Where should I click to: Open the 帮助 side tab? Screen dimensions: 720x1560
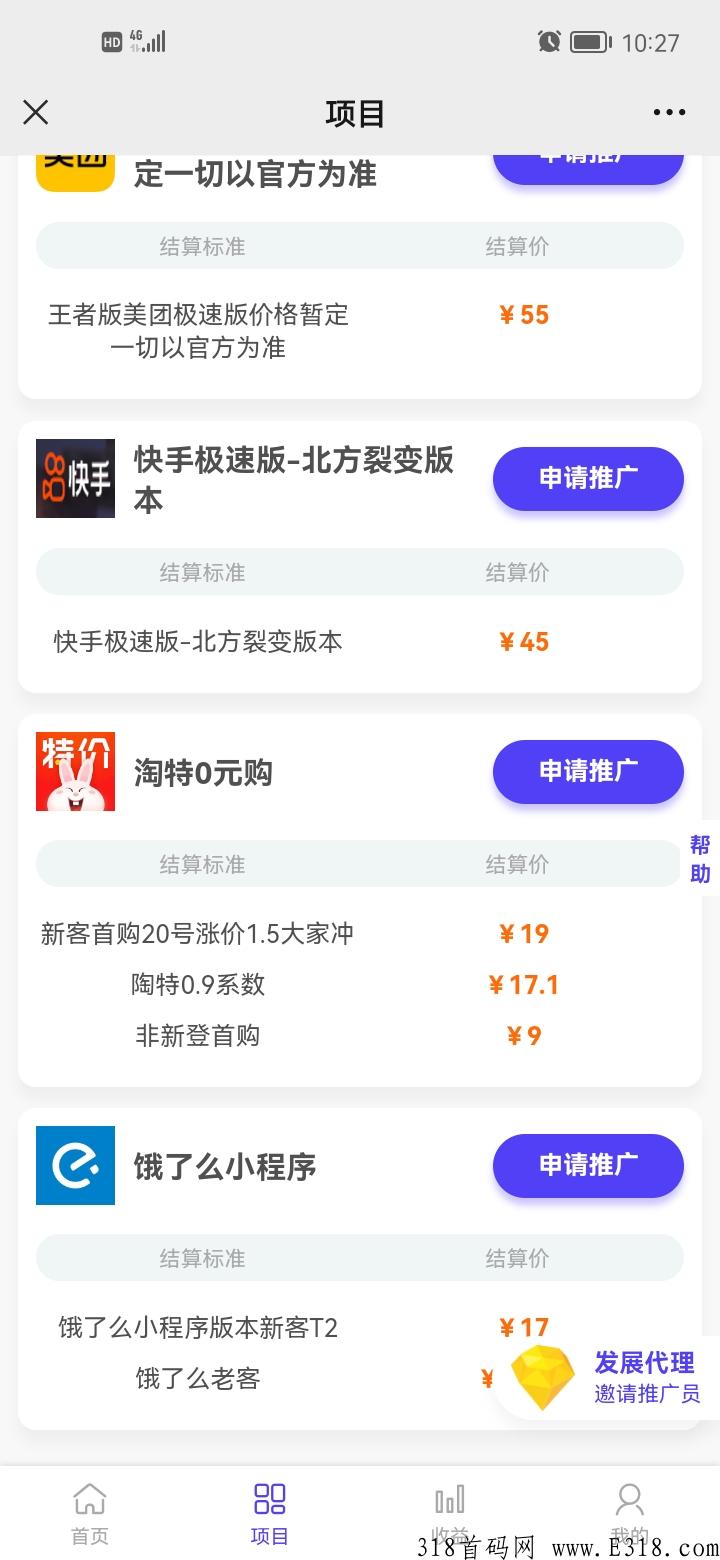(700, 859)
